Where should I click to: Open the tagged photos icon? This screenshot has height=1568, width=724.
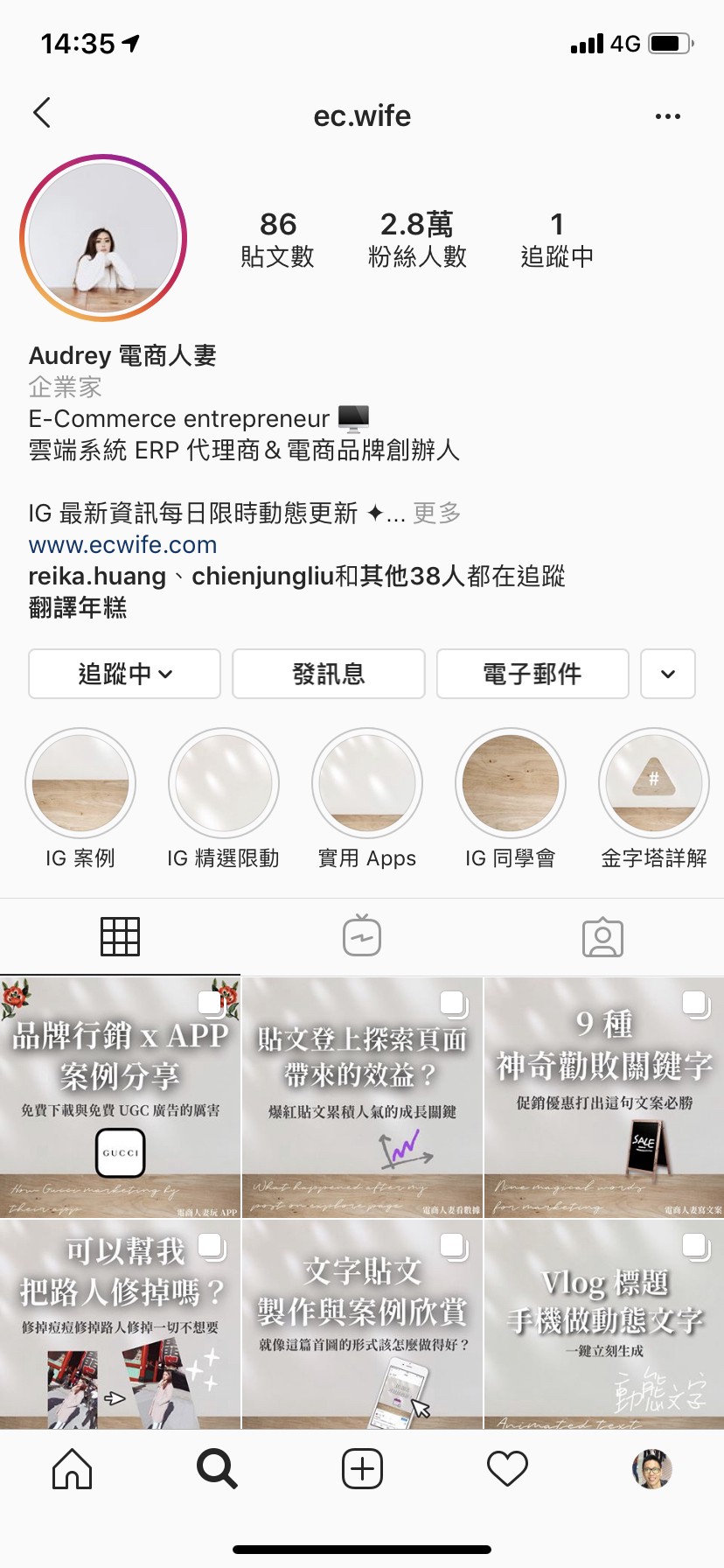(x=603, y=934)
